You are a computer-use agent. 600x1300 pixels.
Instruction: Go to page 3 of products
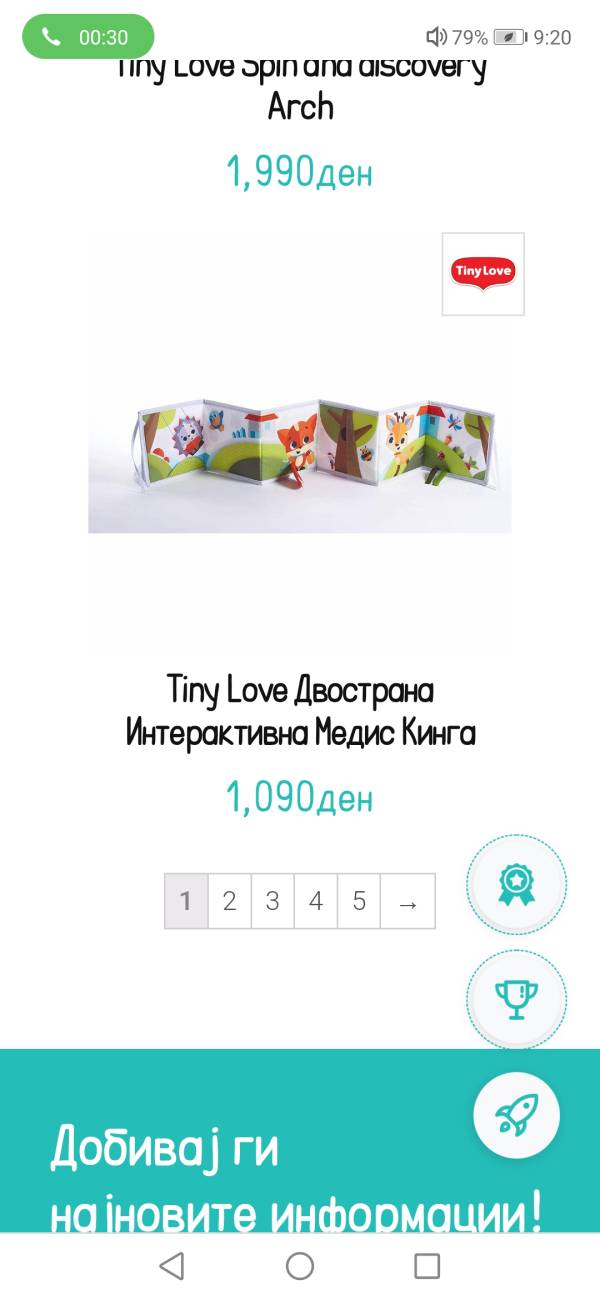[x=272, y=901]
